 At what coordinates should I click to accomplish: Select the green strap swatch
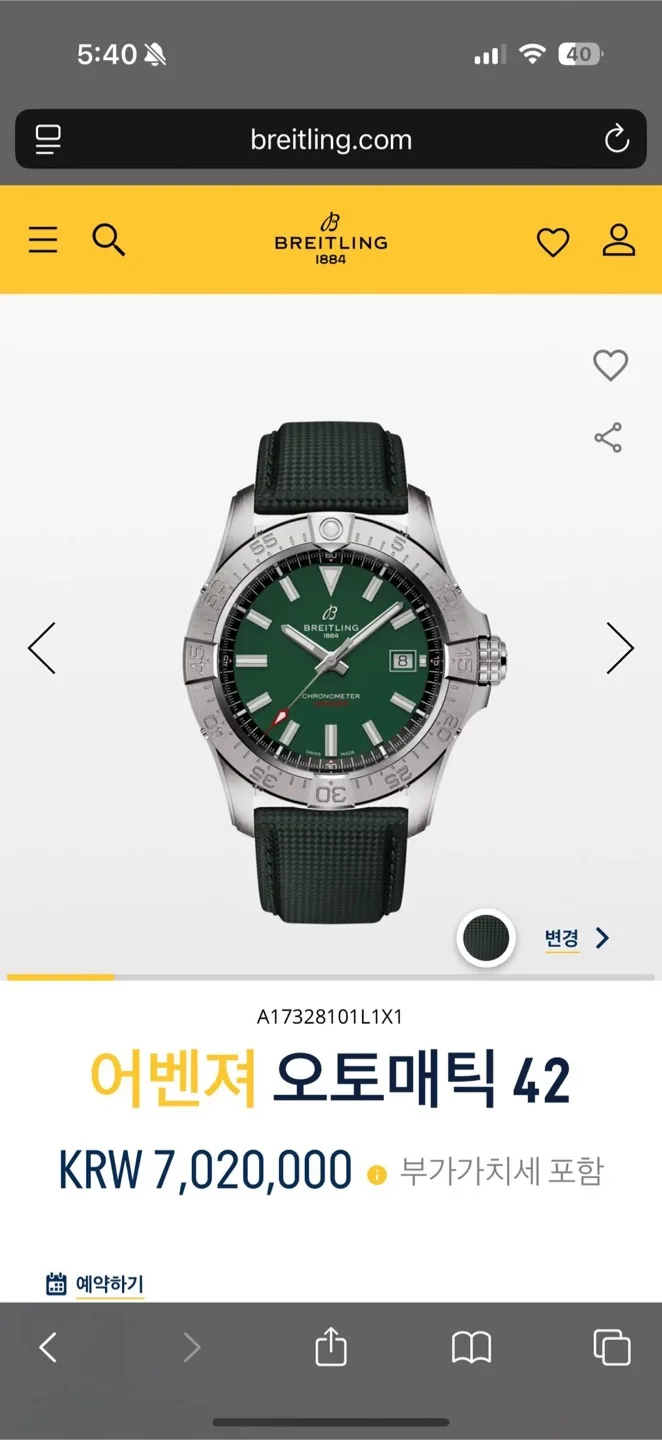486,939
